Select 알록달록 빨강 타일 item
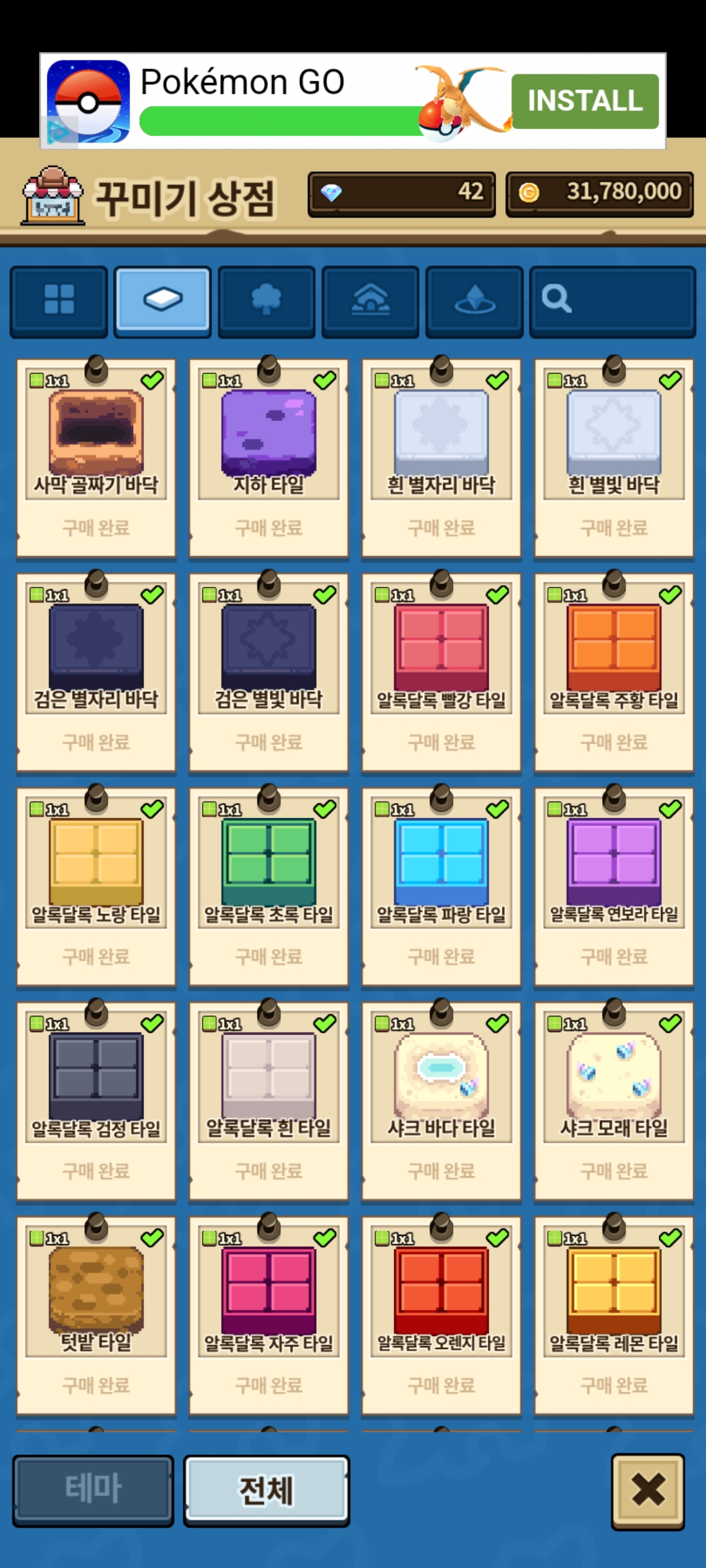Screen dimensions: 706x1568 (x=441, y=672)
